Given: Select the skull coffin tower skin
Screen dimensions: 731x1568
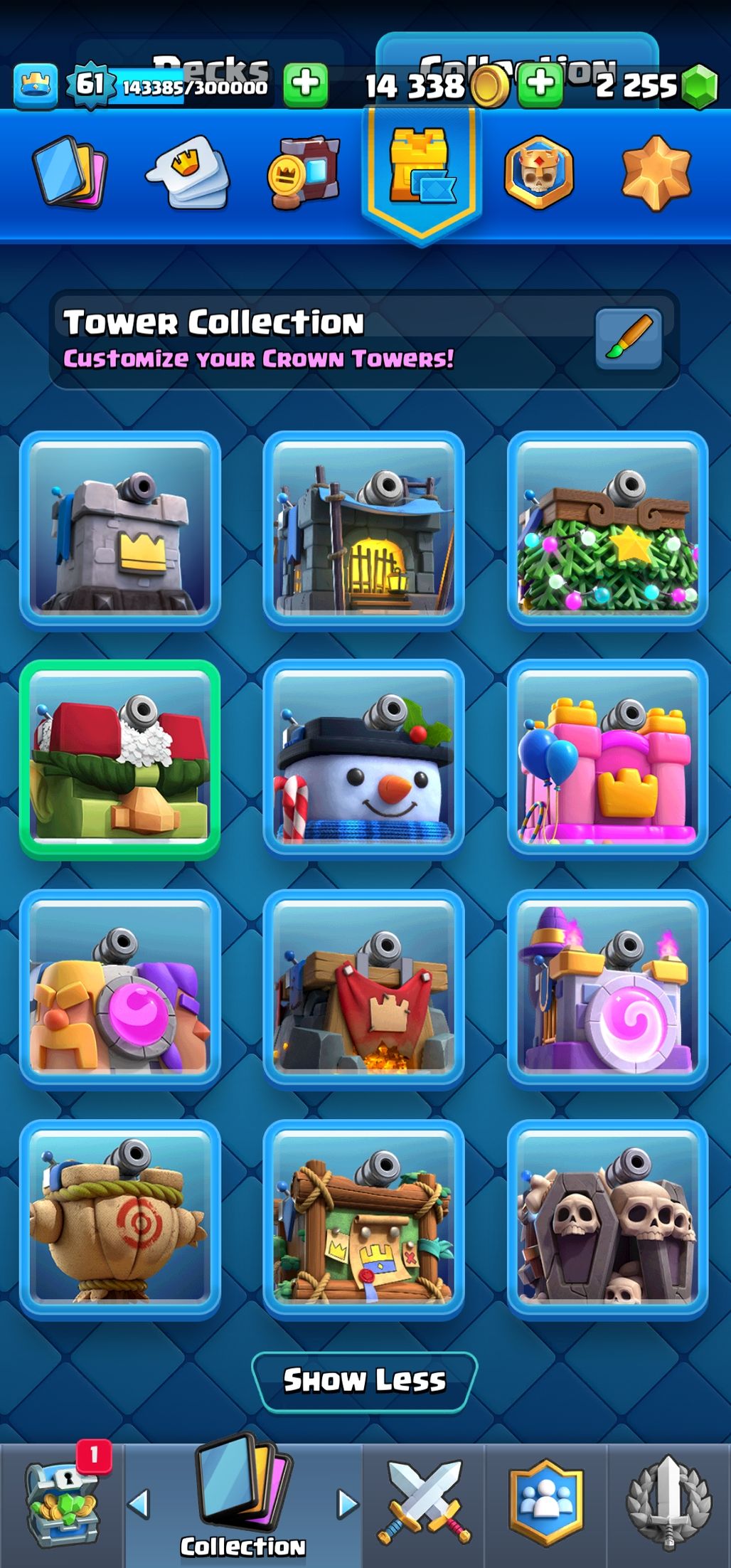Looking at the screenshot, I should tap(607, 1219).
